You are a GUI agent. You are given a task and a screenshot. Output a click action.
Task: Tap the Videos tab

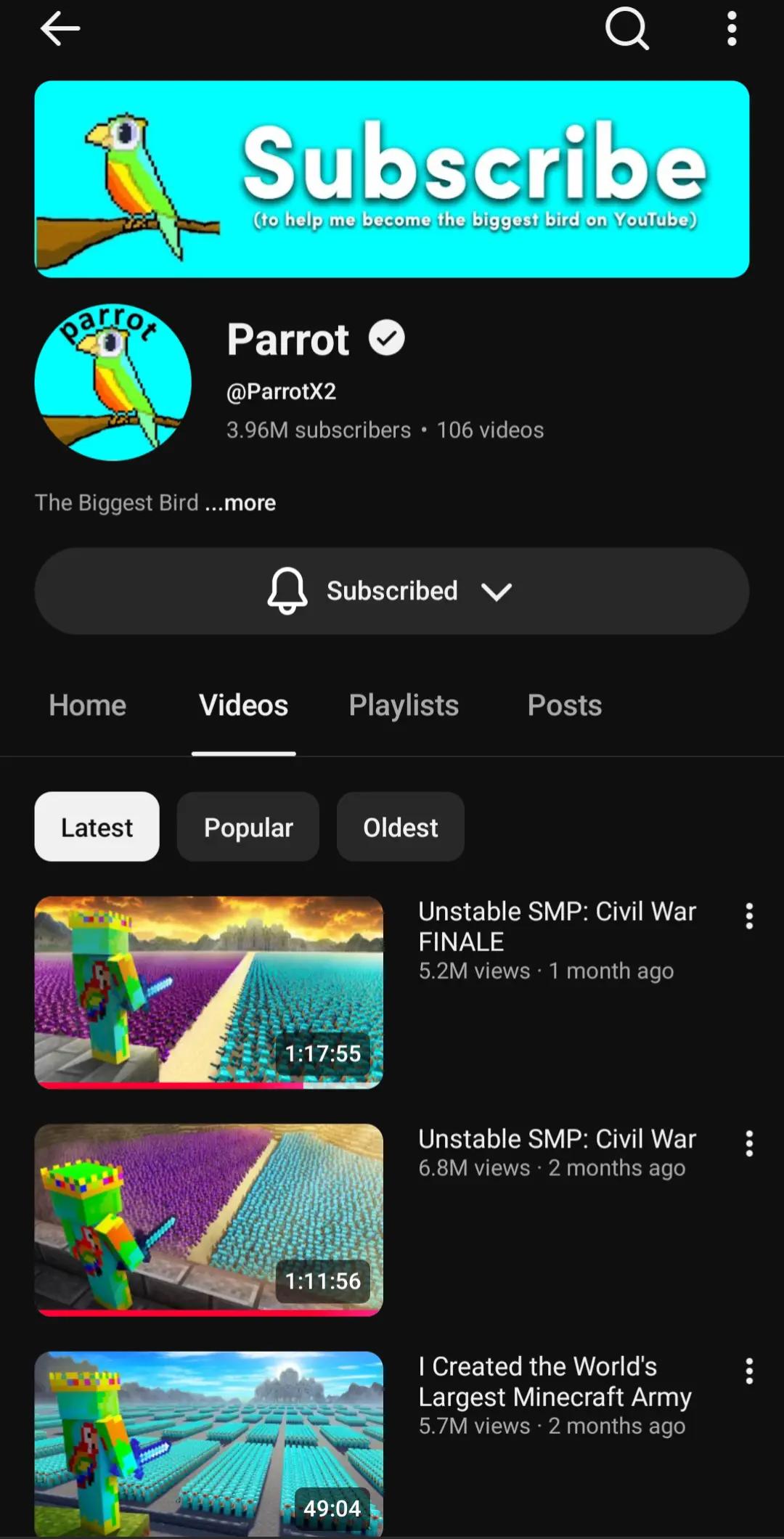tap(244, 706)
